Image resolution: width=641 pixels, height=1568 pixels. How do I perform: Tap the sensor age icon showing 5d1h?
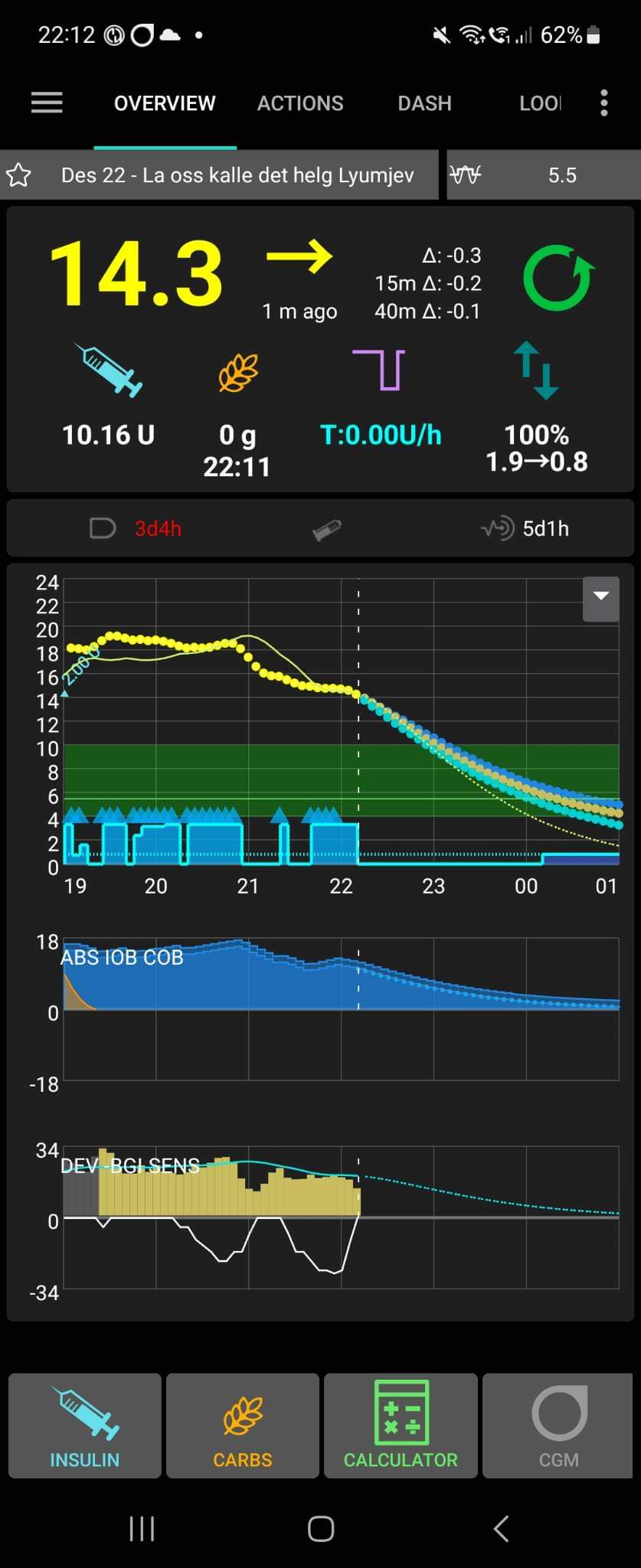point(528,528)
